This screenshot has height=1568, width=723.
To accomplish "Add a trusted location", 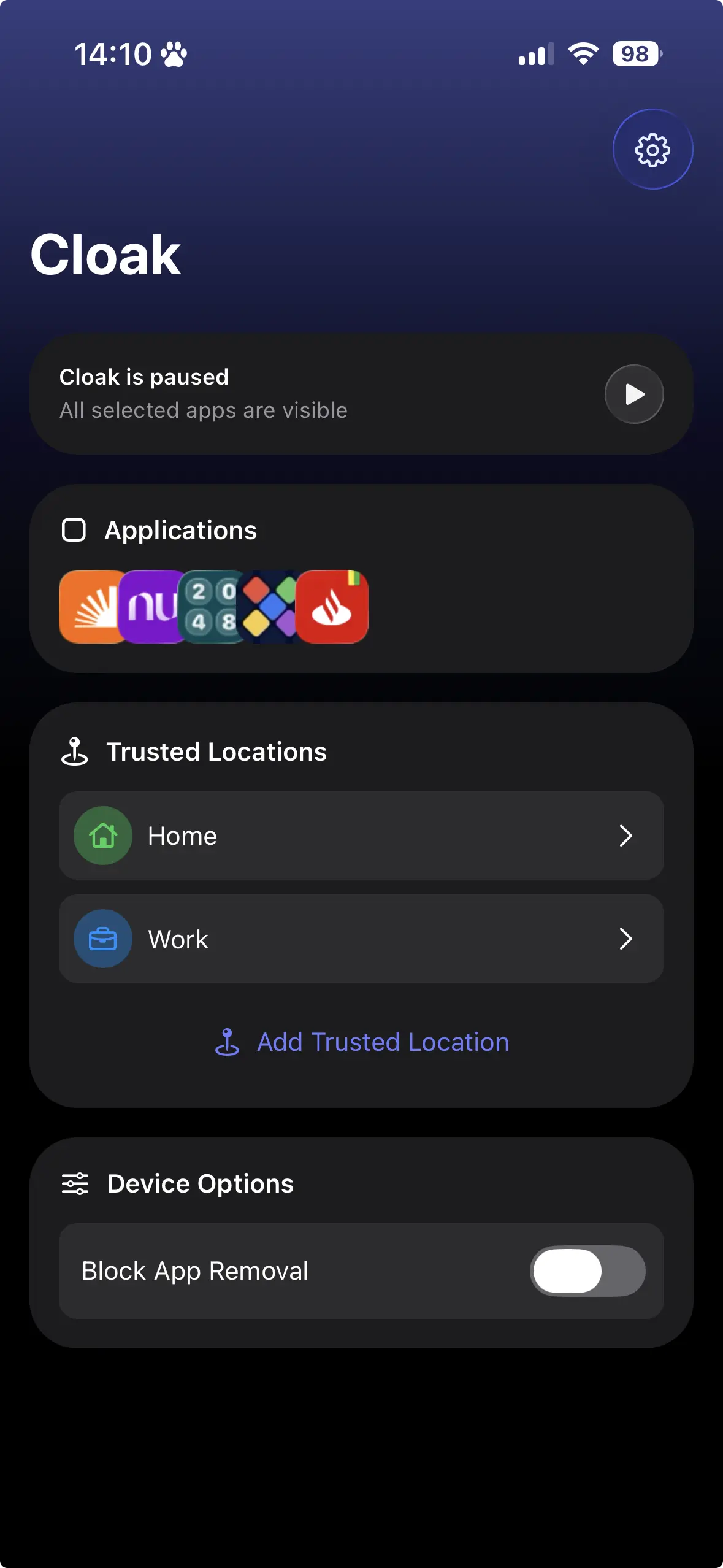I will 362,1042.
